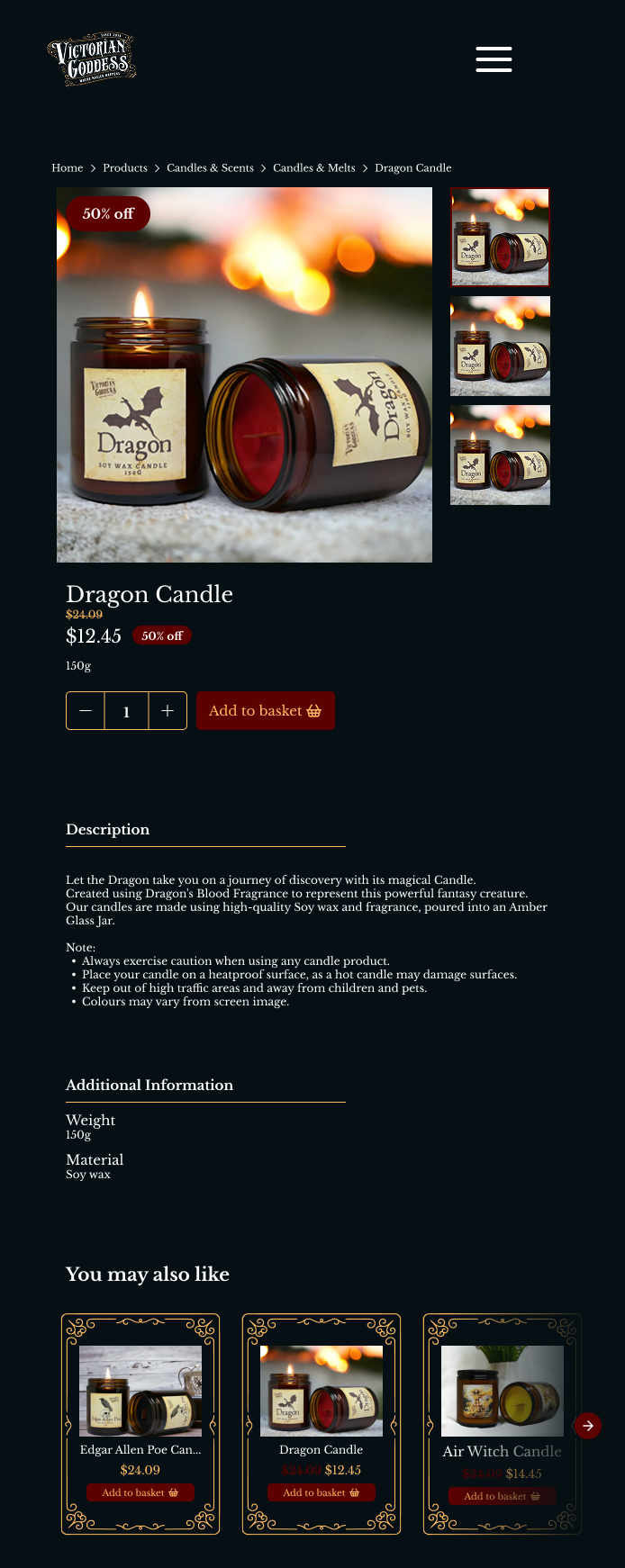The width and height of the screenshot is (625, 1568).
Task: Go to the Home breadcrumb
Action: click(67, 168)
